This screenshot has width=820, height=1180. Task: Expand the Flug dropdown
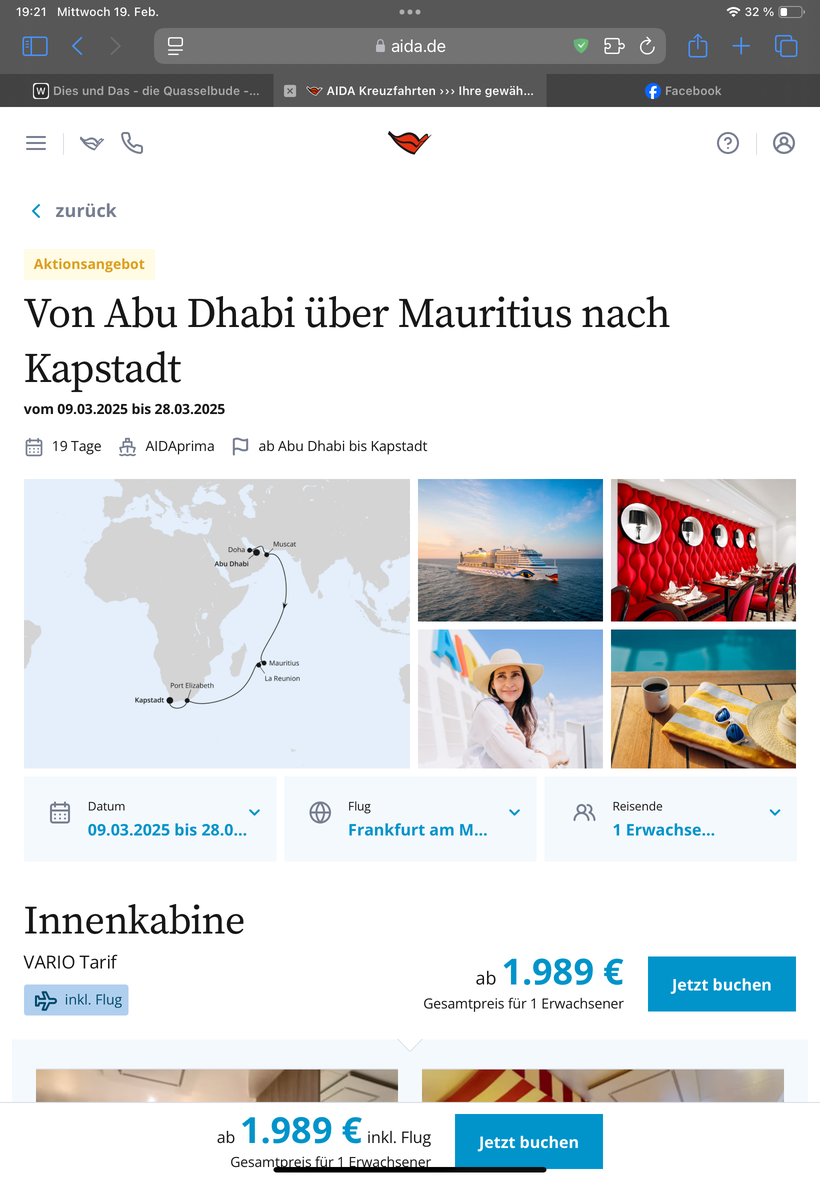410,819
